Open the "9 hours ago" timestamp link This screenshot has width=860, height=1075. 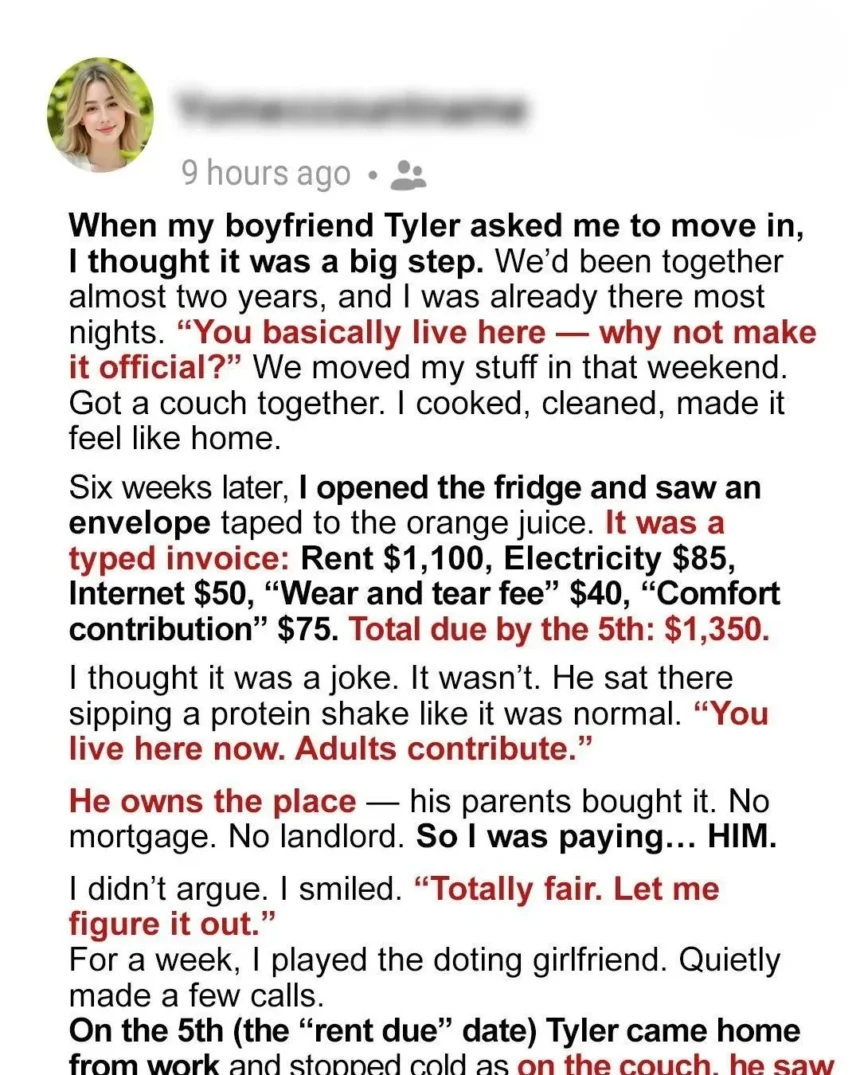[x=266, y=172]
